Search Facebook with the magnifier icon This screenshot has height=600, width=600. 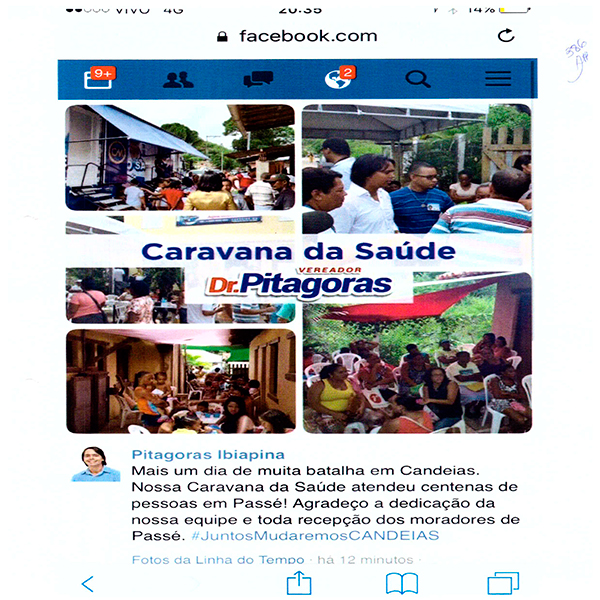click(x=418, y=79)
